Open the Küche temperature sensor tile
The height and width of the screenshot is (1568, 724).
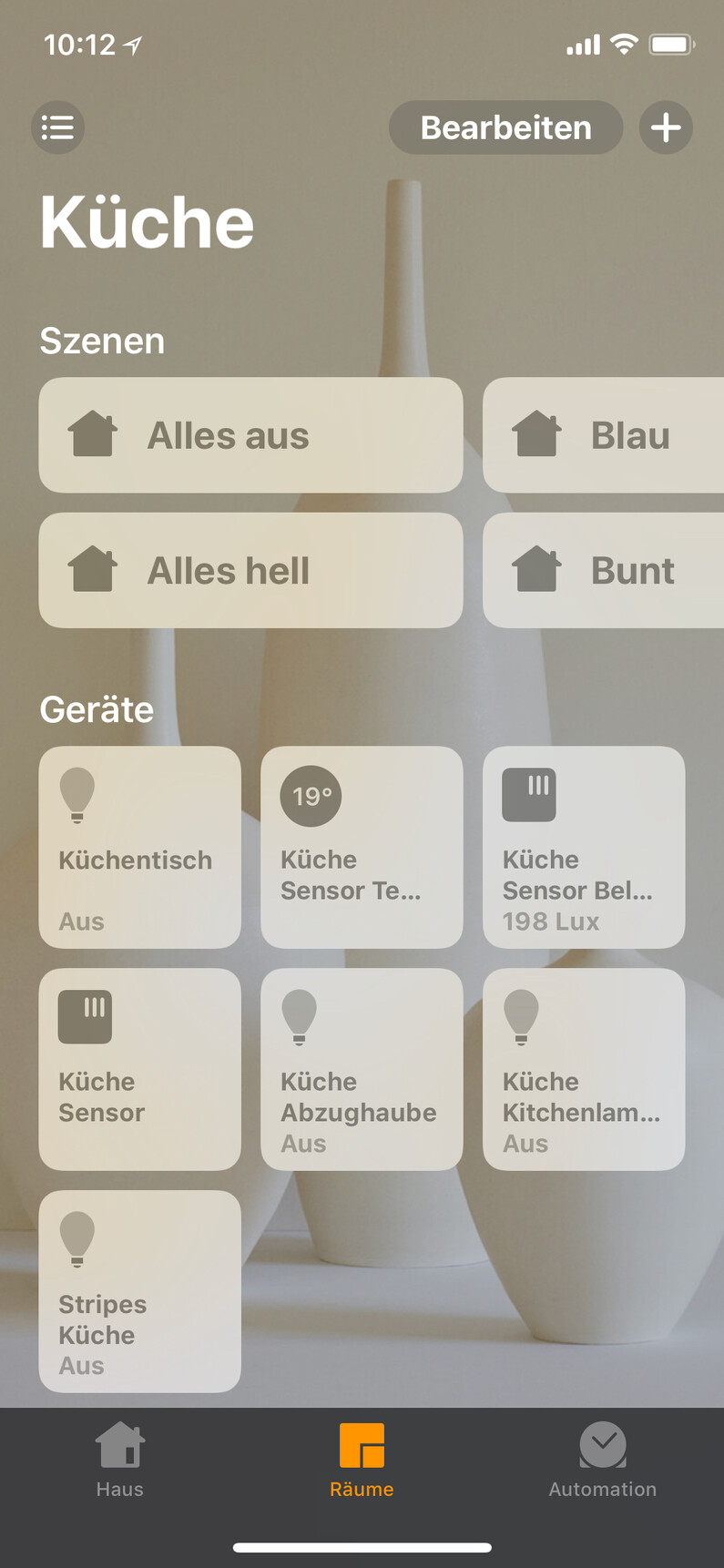(362, 847)
